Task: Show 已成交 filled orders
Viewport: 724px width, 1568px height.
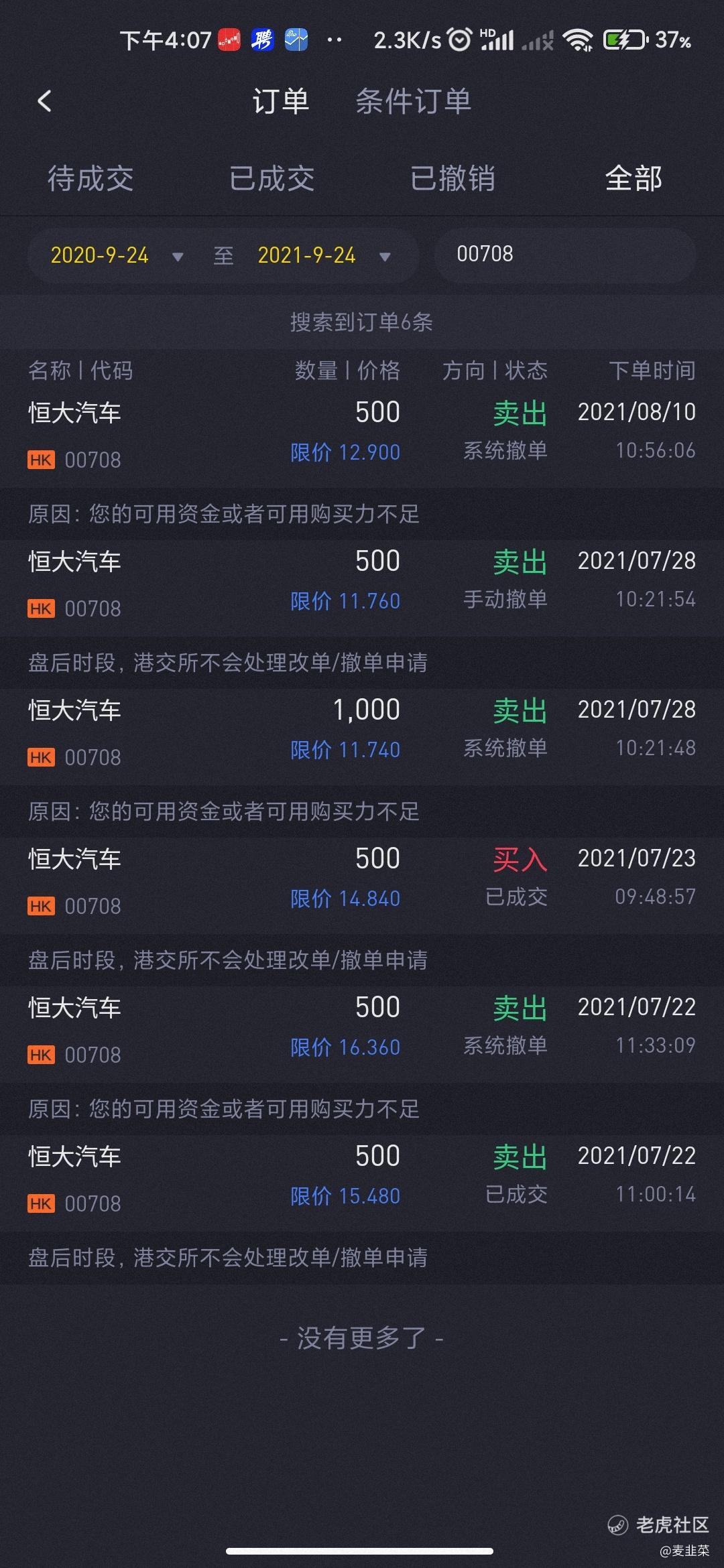Action: pos(271,179)
